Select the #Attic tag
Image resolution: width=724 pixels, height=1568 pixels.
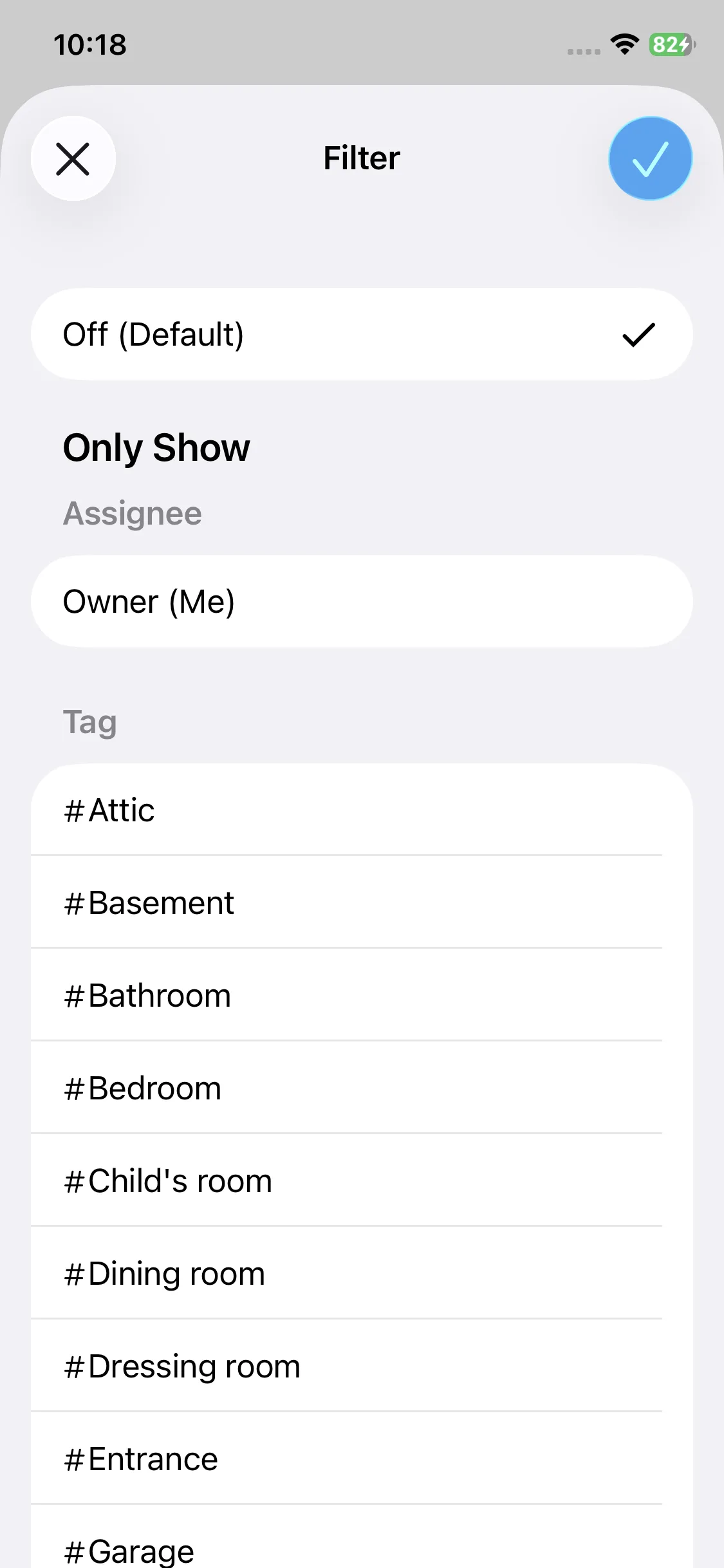[362, 810]
